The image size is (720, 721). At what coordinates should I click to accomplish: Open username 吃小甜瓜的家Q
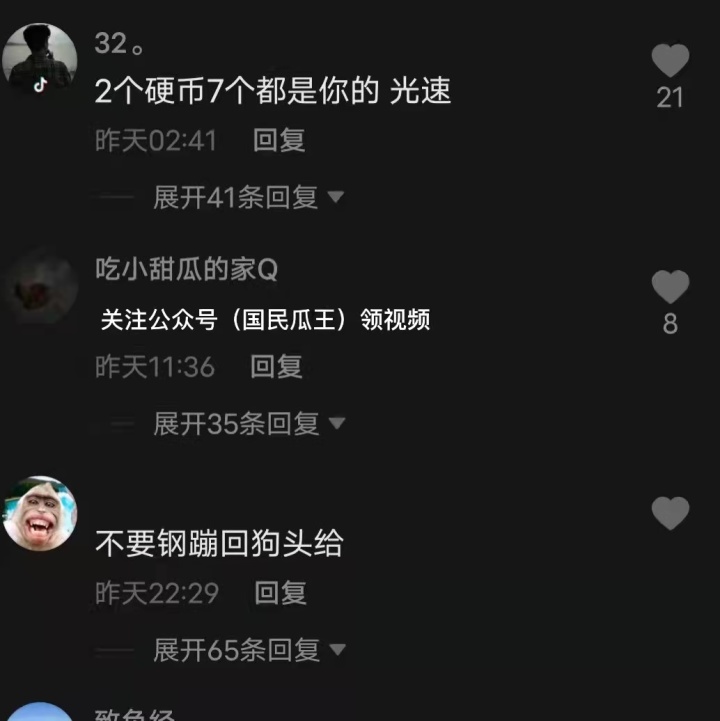[x=186, y=269]
